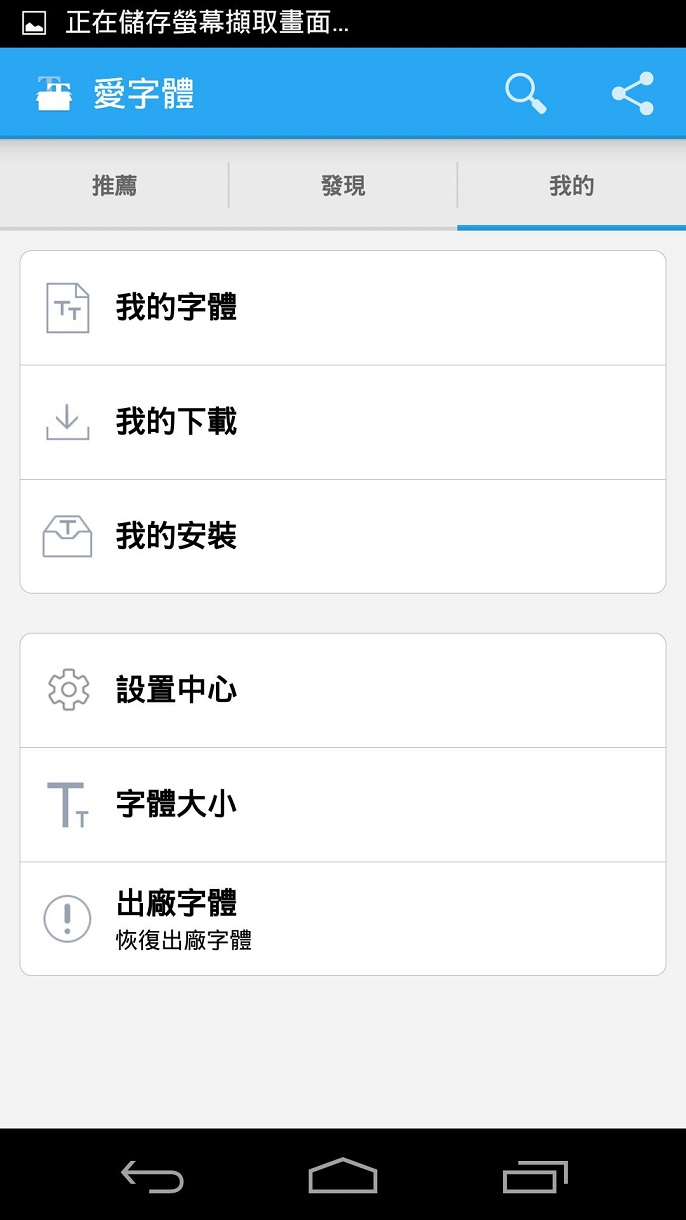This screenshot has height=1220, width=686.
Task: Share the 愛字體 app
Action: coord(632,94)
